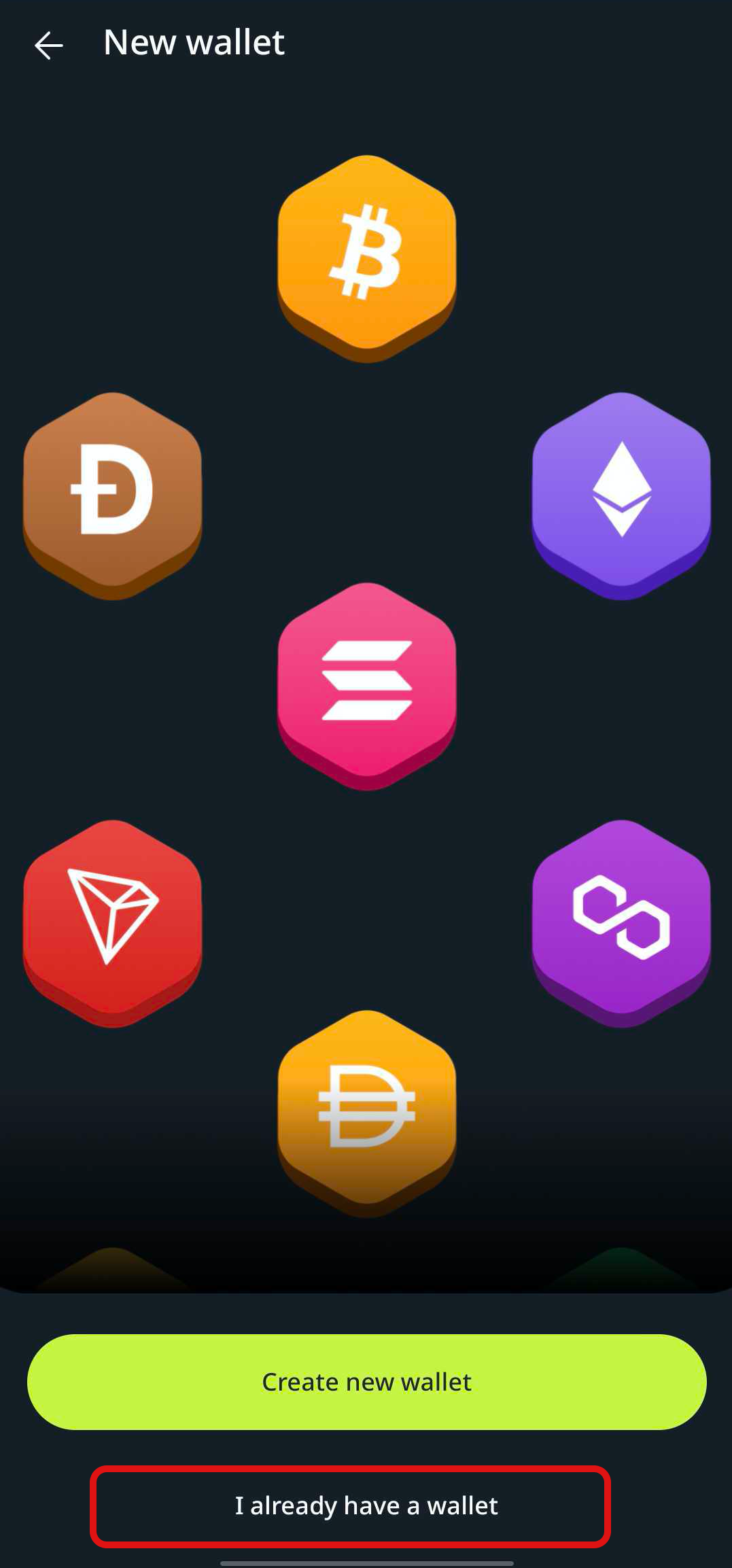Tap Create new wallet button

click(x=366, y=1382)
